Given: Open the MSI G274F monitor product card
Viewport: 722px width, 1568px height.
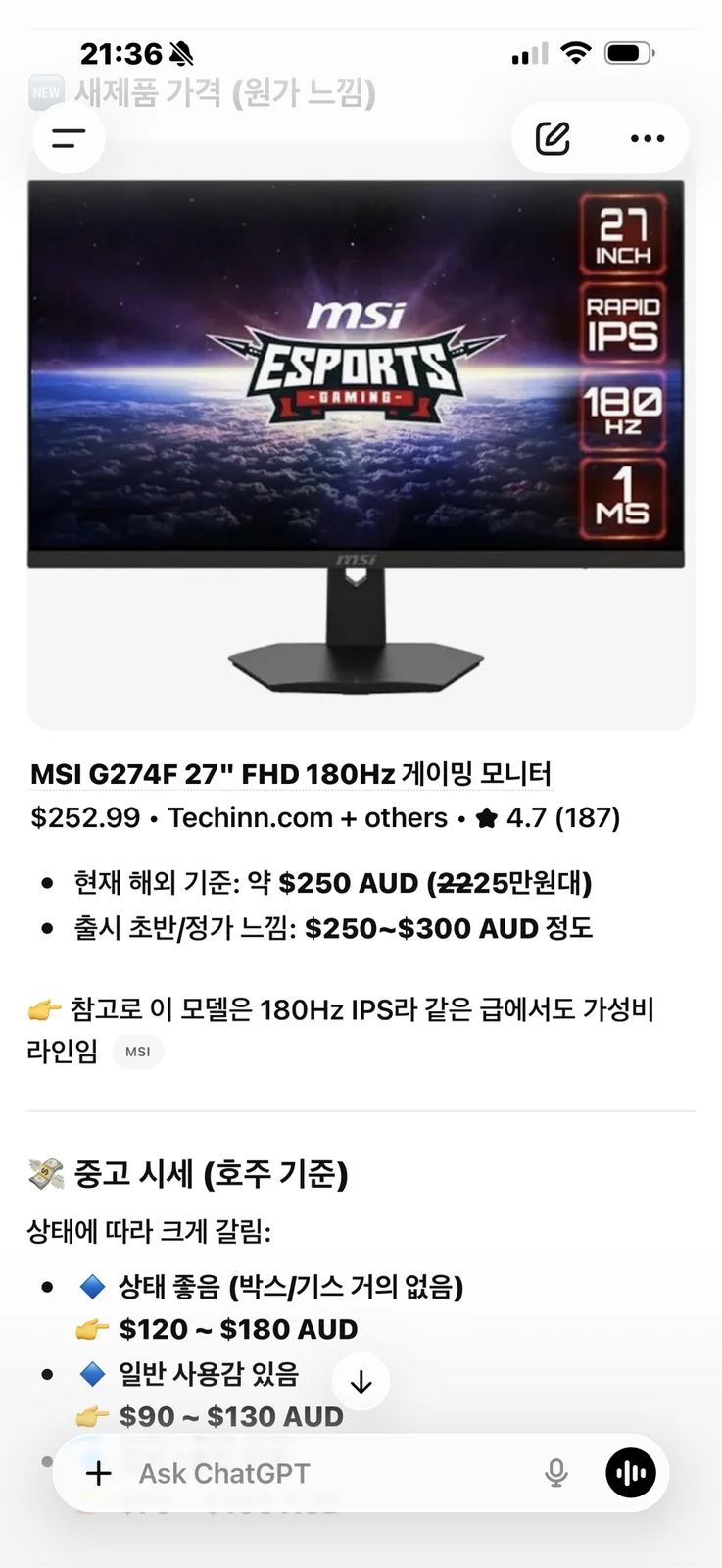Looking at the screenshot, I should tap(361, 456).
